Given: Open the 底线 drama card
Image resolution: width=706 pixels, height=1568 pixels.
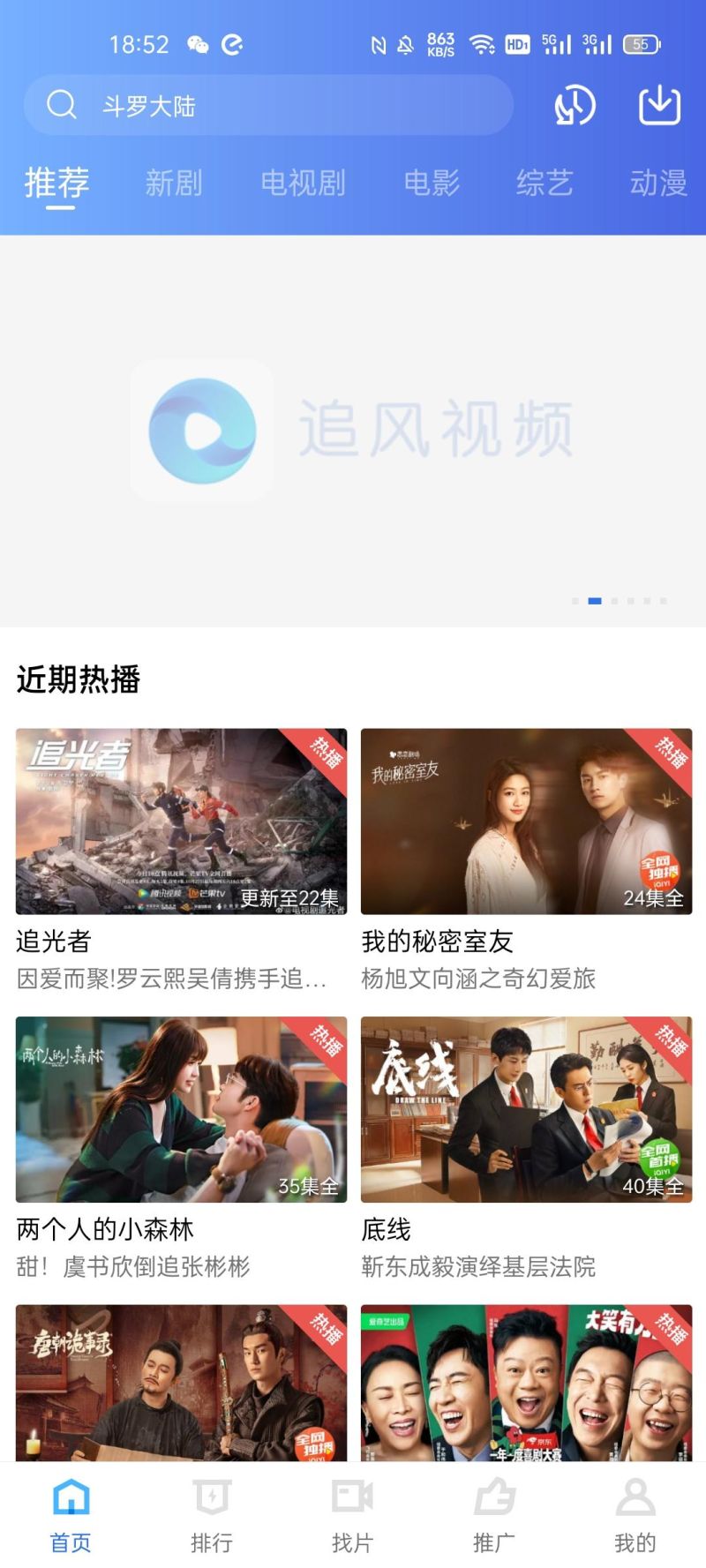Looking at the screenshot, I should 526,1109.
